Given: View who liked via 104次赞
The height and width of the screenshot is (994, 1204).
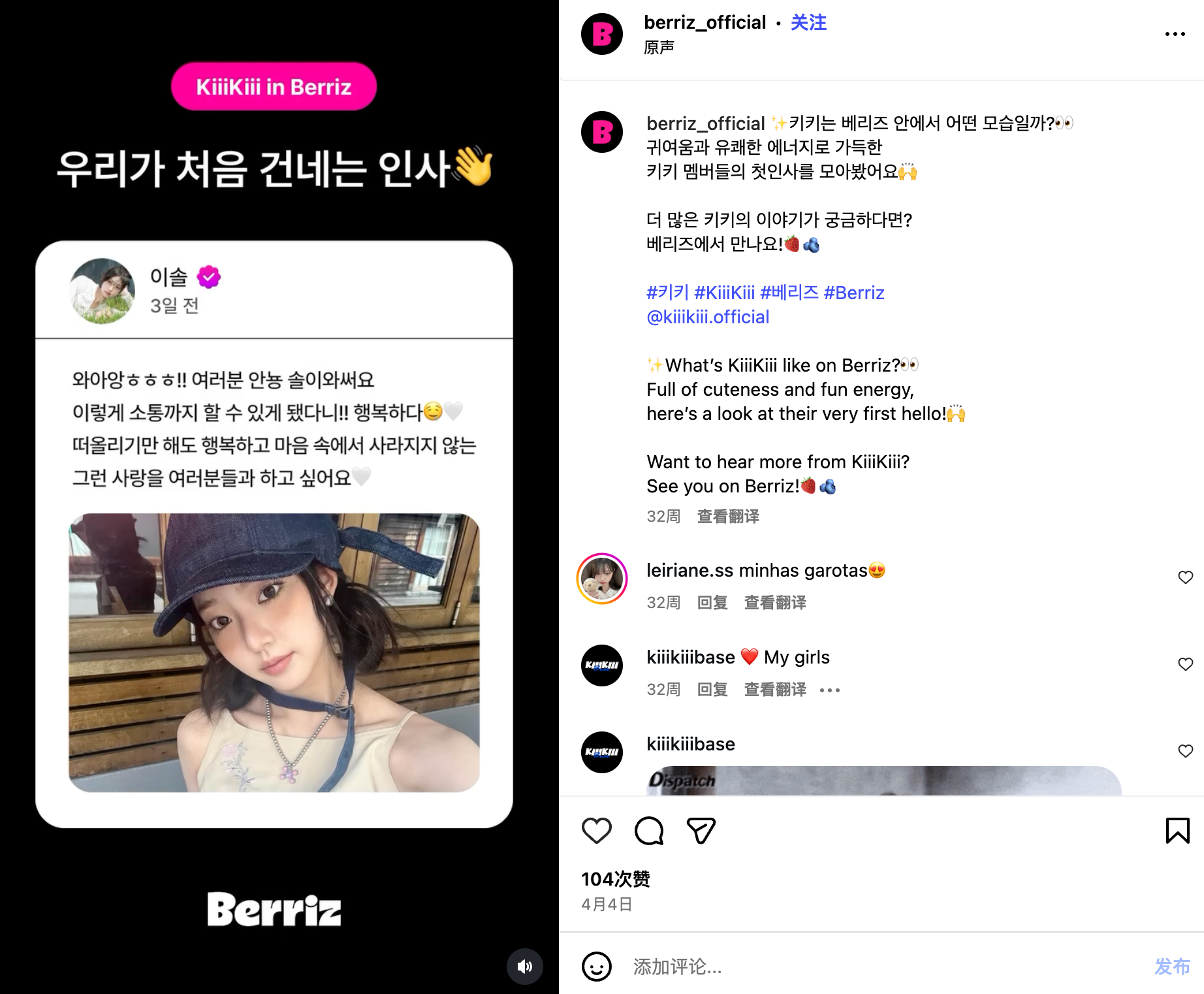Looking at the screenshot, I should (x=615, y=879).
